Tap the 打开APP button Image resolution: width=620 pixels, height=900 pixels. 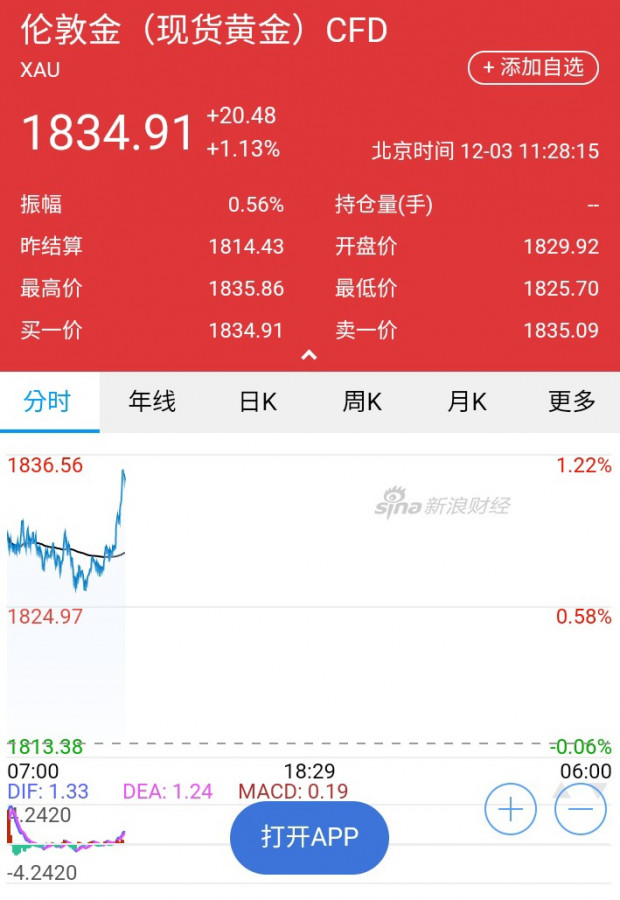[x=309, y=837]
